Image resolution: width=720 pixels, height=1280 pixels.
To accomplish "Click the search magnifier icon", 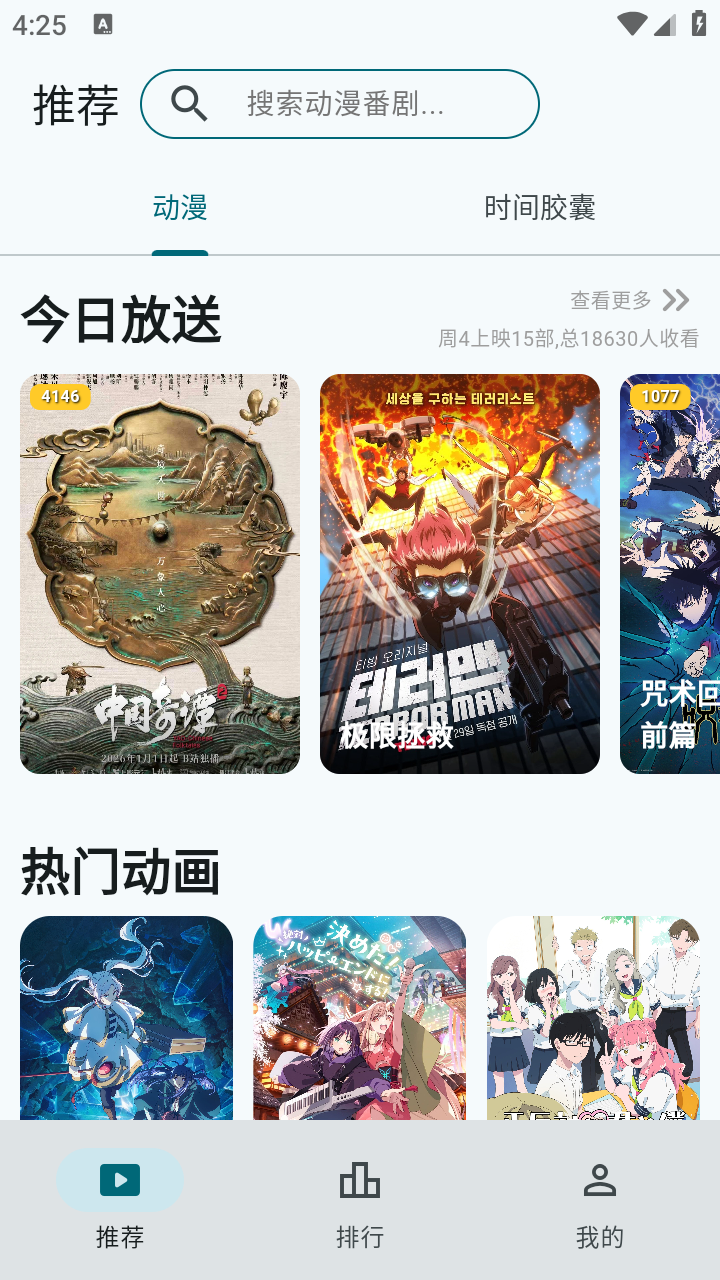I will (x=188, y=103).
